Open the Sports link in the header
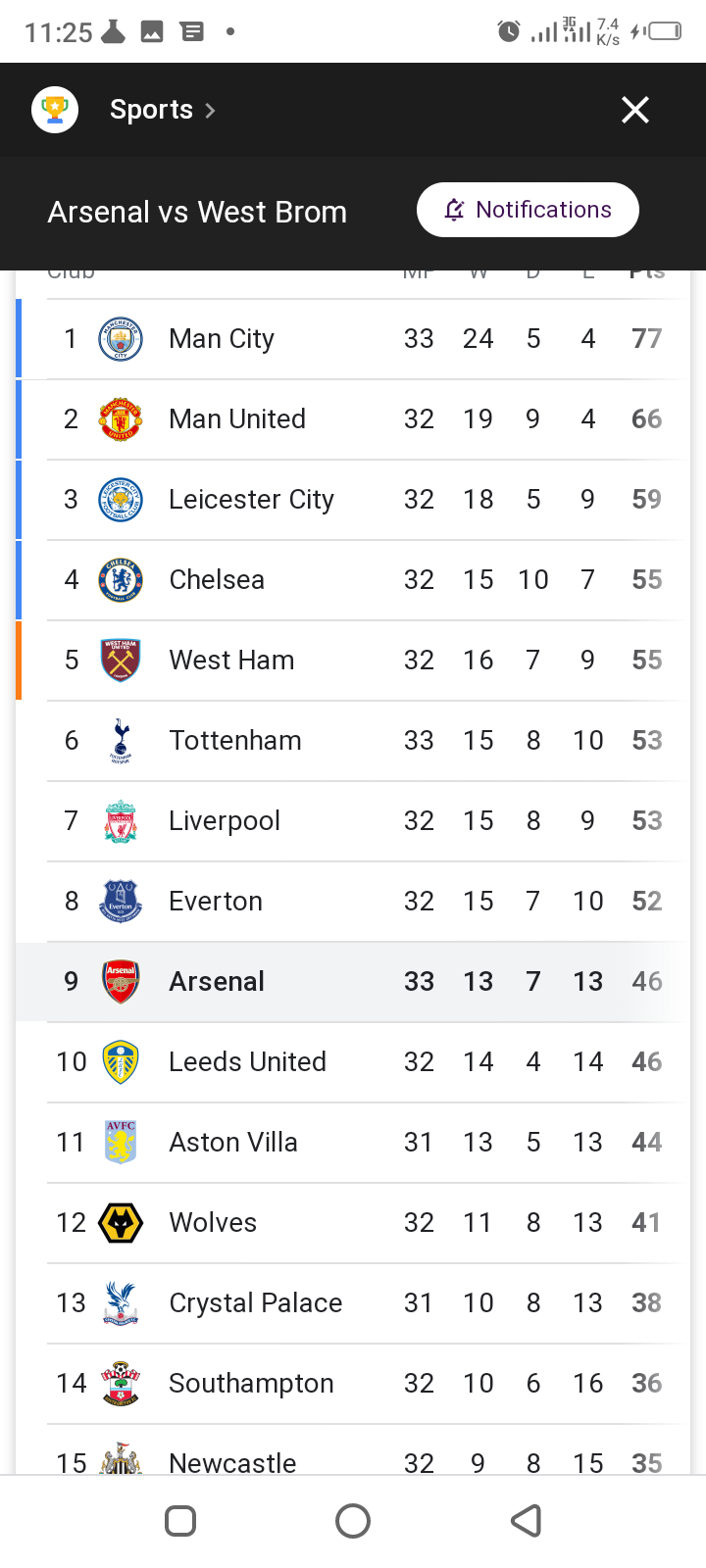Viewport: 706px width, 1568px height. pyautogui.click(x=162, y=110)
